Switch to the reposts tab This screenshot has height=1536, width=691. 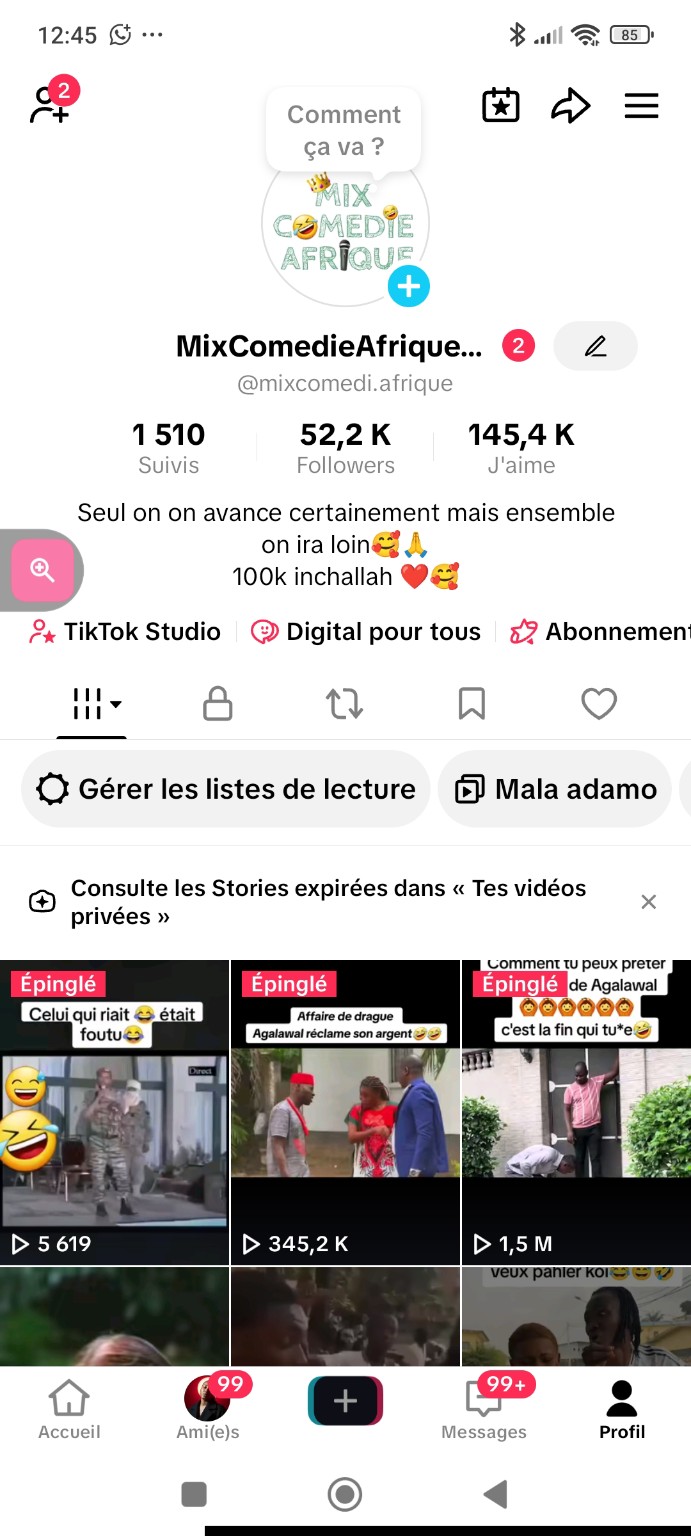coord(345,704)
